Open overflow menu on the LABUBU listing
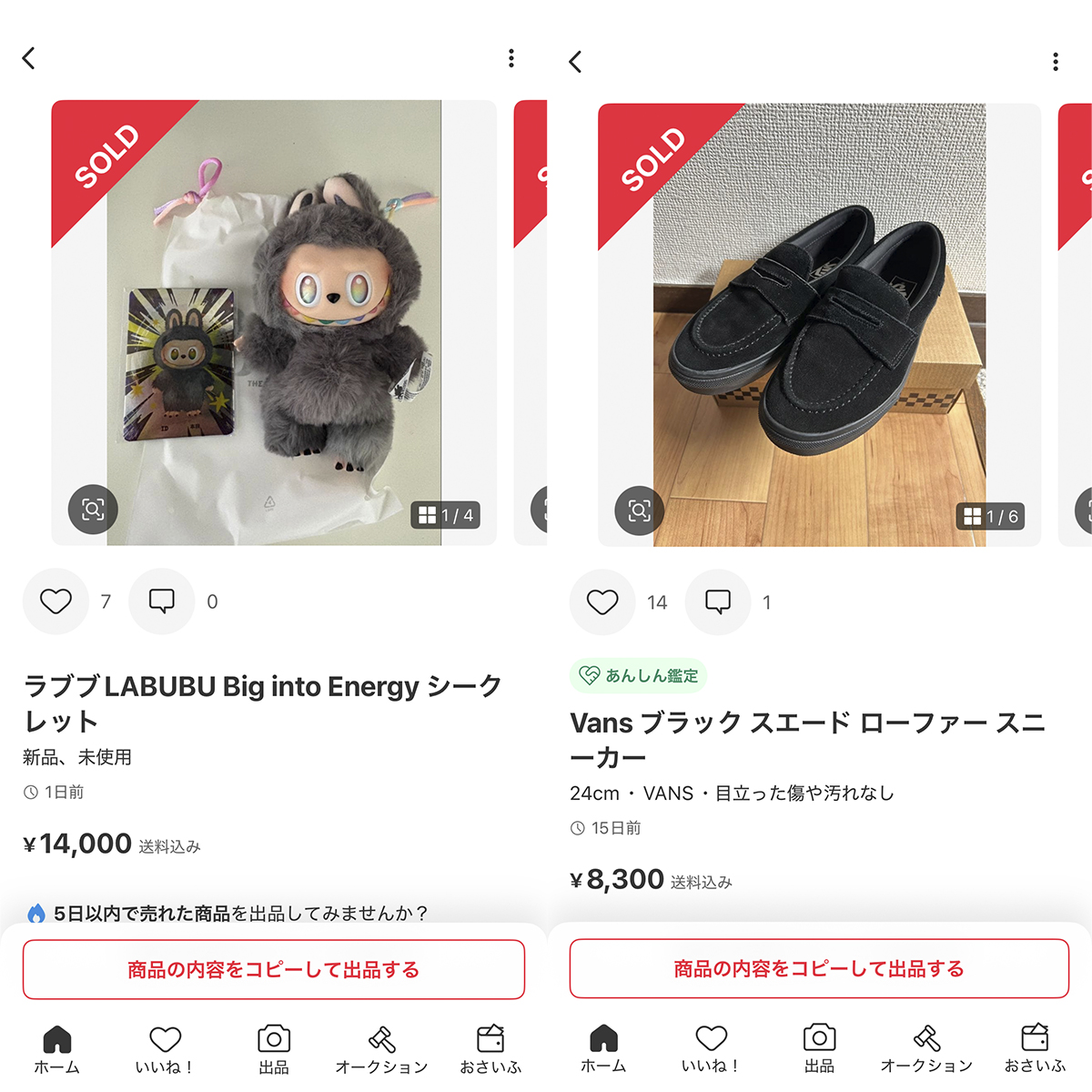This screenshot has width=1092, height=1092. coord(511,59)
